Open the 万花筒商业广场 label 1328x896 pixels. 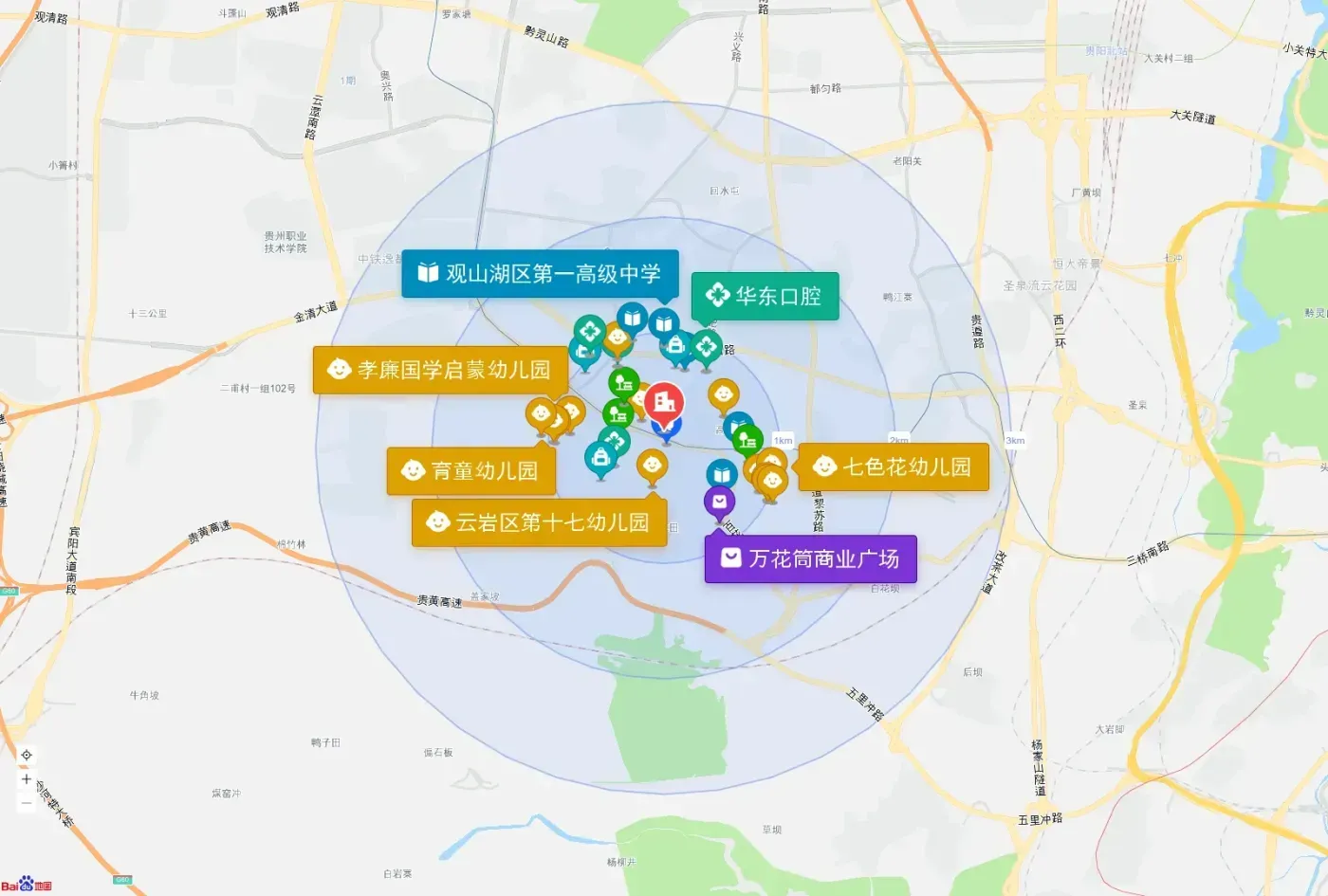[810, 558]
